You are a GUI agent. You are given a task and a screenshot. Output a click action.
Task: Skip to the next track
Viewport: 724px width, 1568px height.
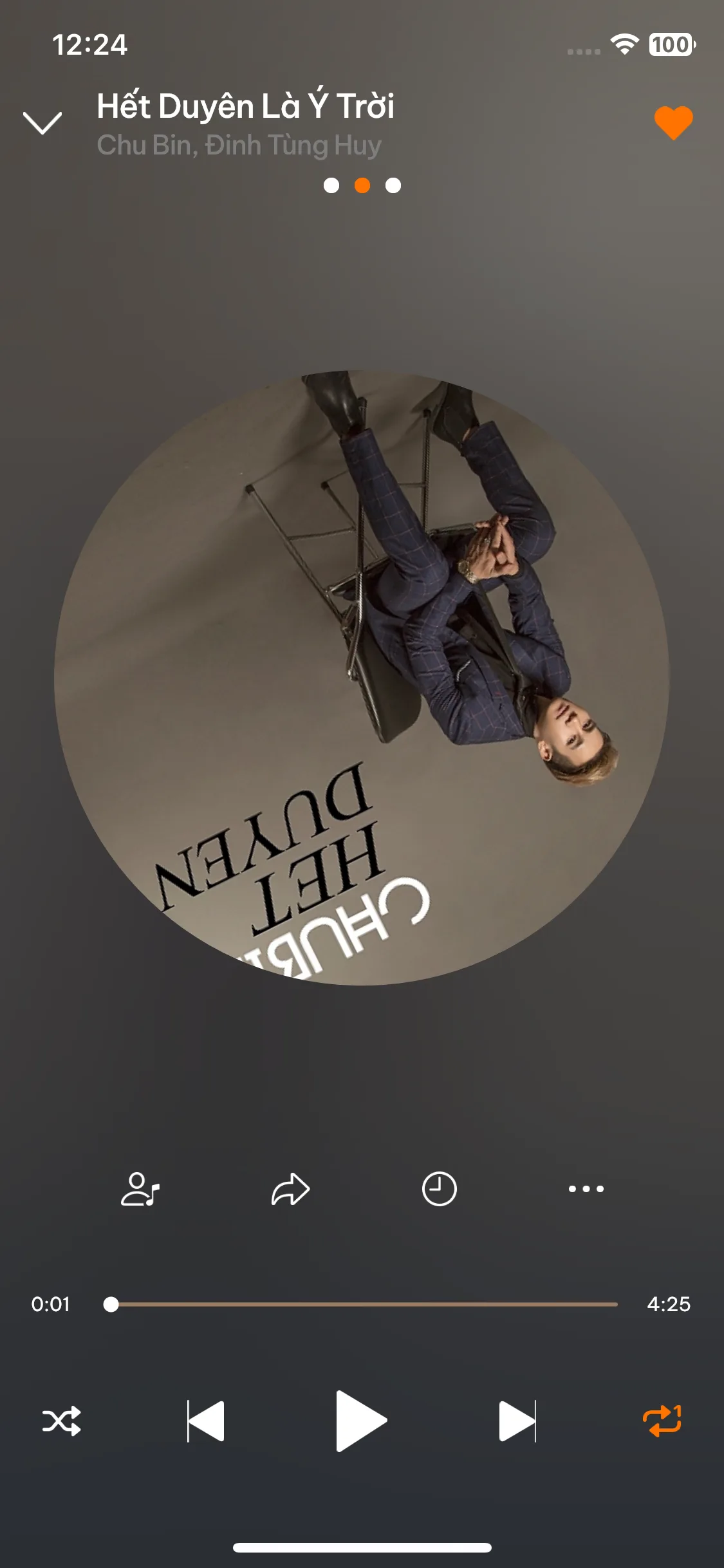point(517,1421)
